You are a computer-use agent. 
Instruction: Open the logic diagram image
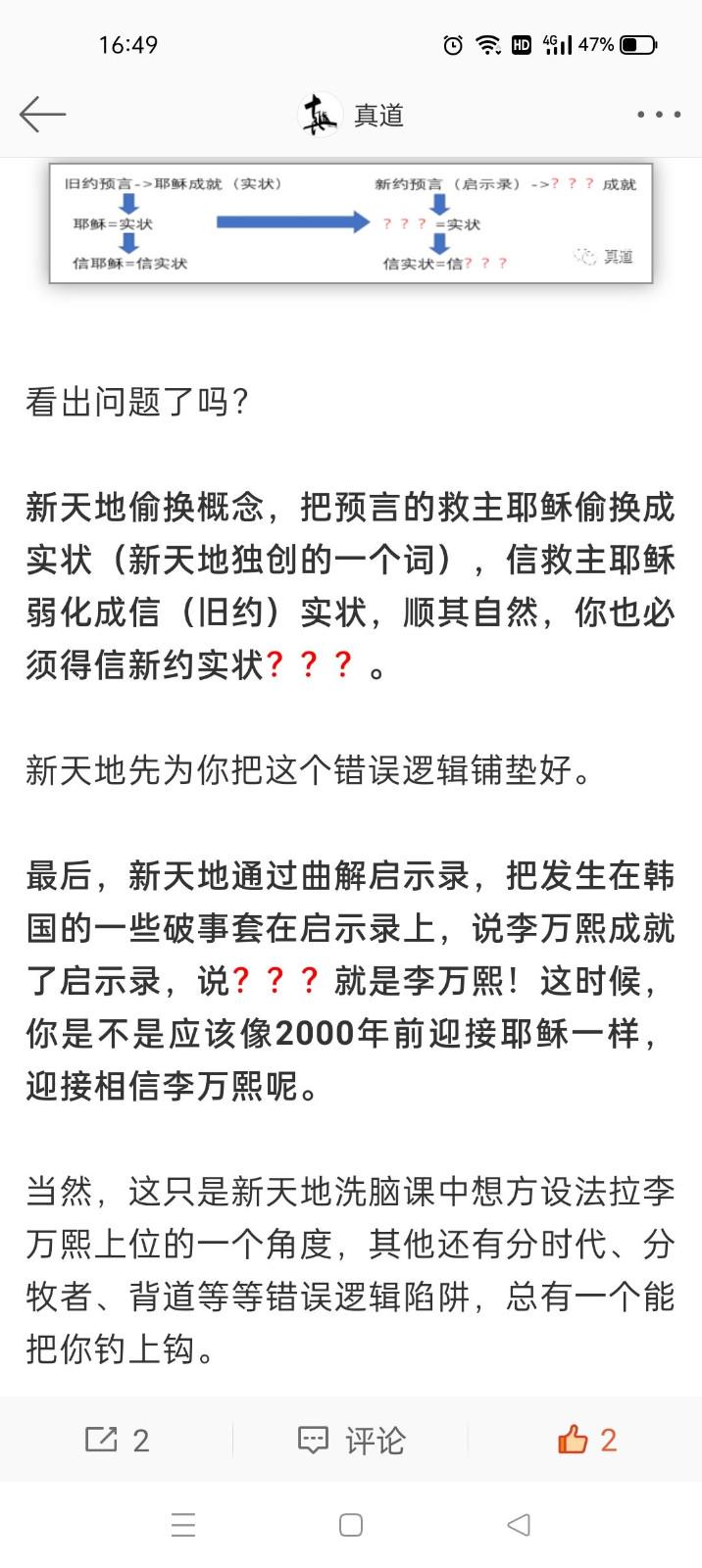[x=351, y=223]
